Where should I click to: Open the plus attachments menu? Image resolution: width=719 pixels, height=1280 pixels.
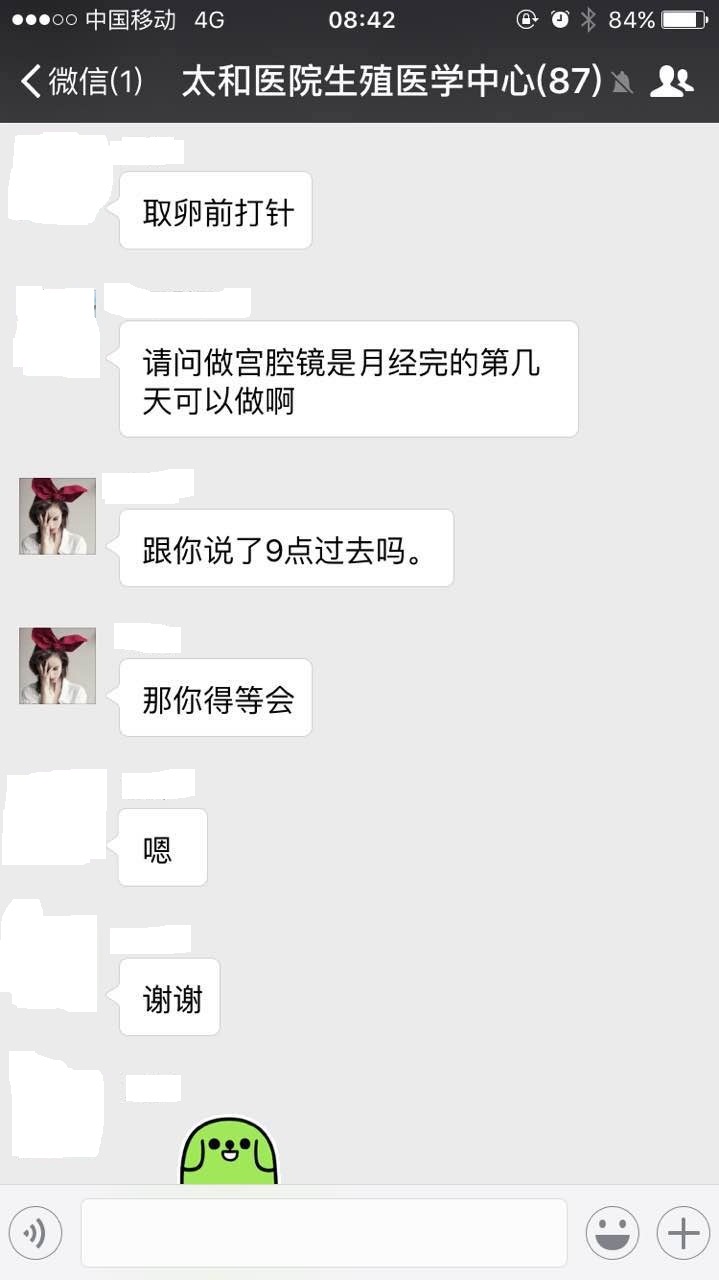(683, 1233)
